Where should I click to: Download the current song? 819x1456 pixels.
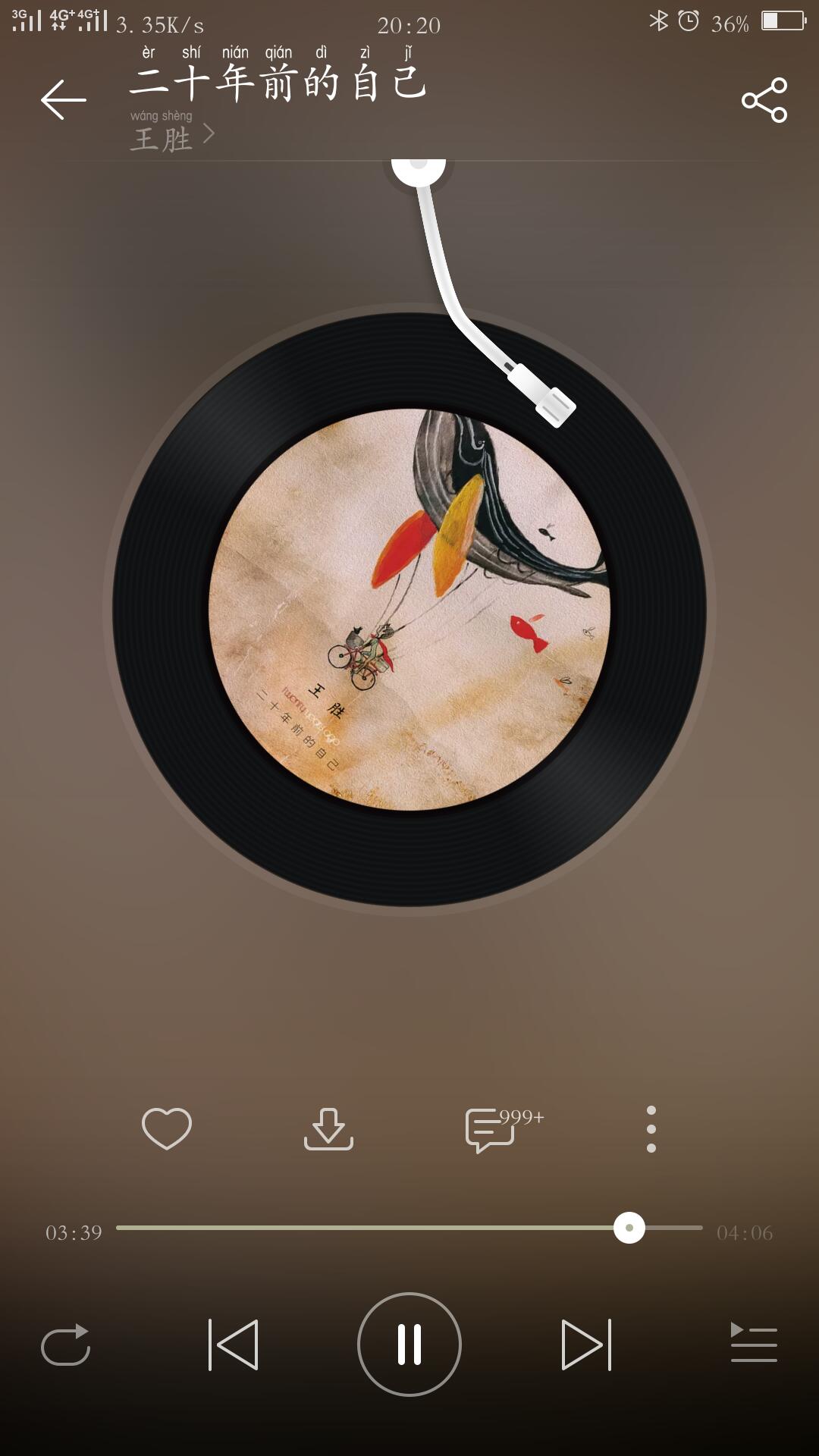tap(328, 1128)
